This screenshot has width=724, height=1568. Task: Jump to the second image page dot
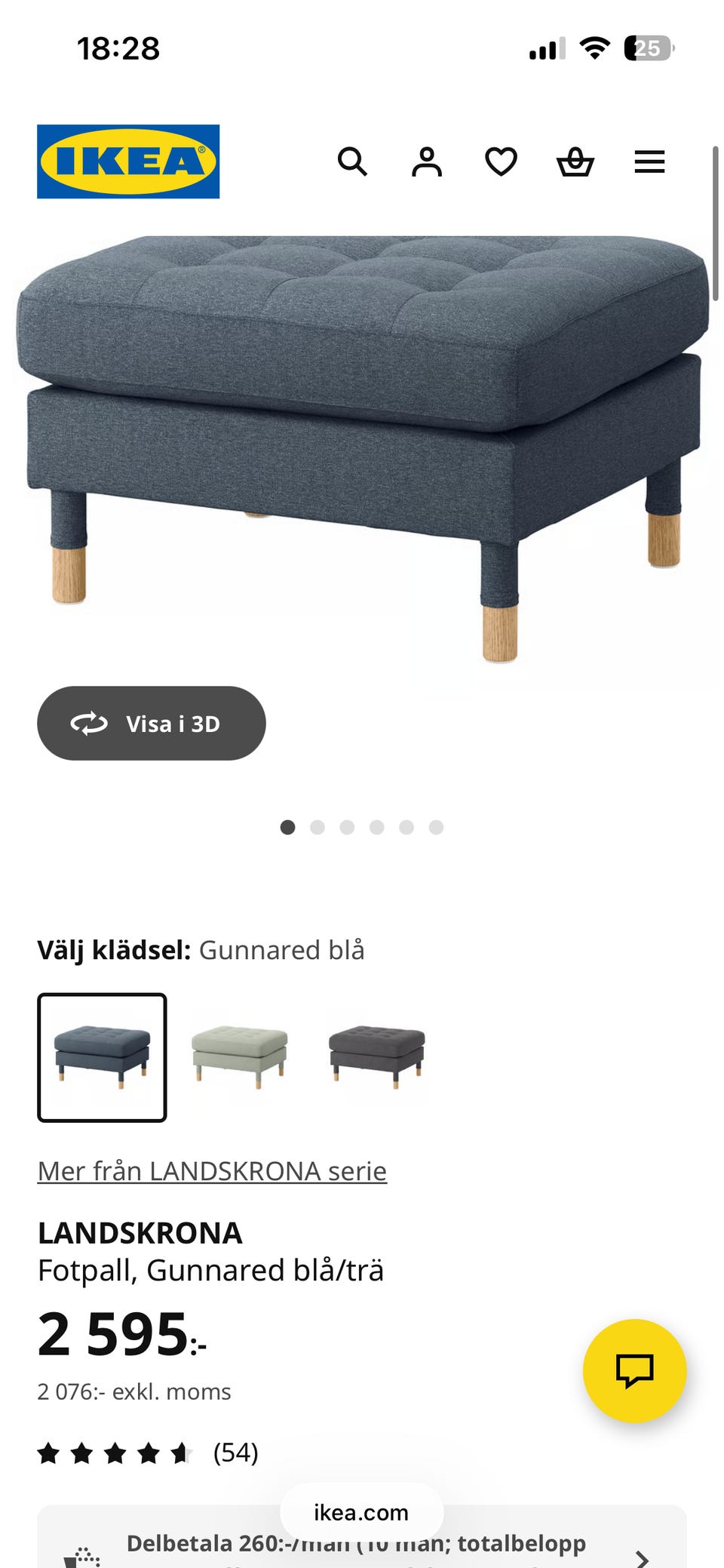point(318,827)
